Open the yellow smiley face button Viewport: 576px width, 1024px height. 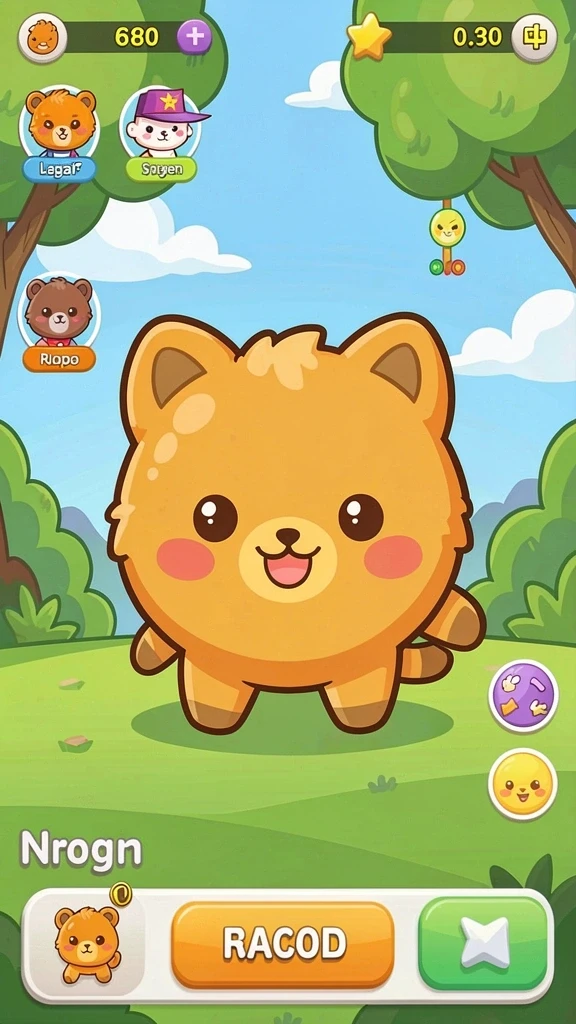522,784
